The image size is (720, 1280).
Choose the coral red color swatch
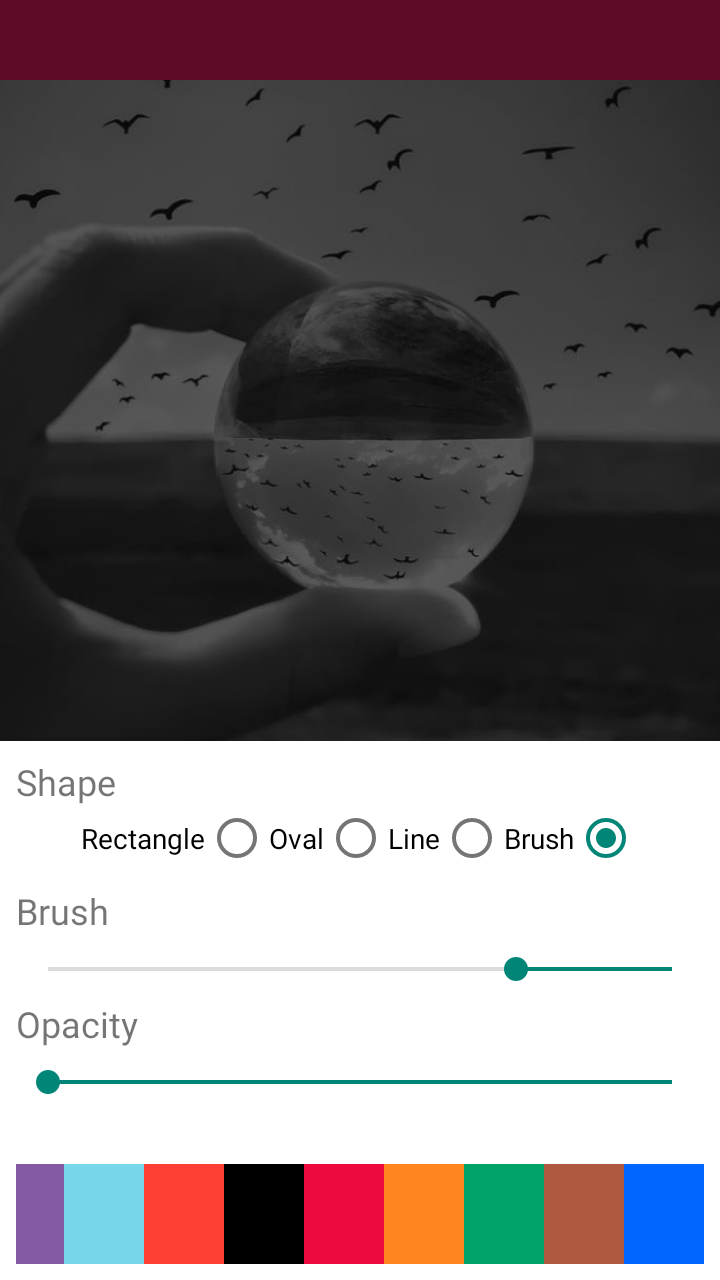tap(184, 1214)
